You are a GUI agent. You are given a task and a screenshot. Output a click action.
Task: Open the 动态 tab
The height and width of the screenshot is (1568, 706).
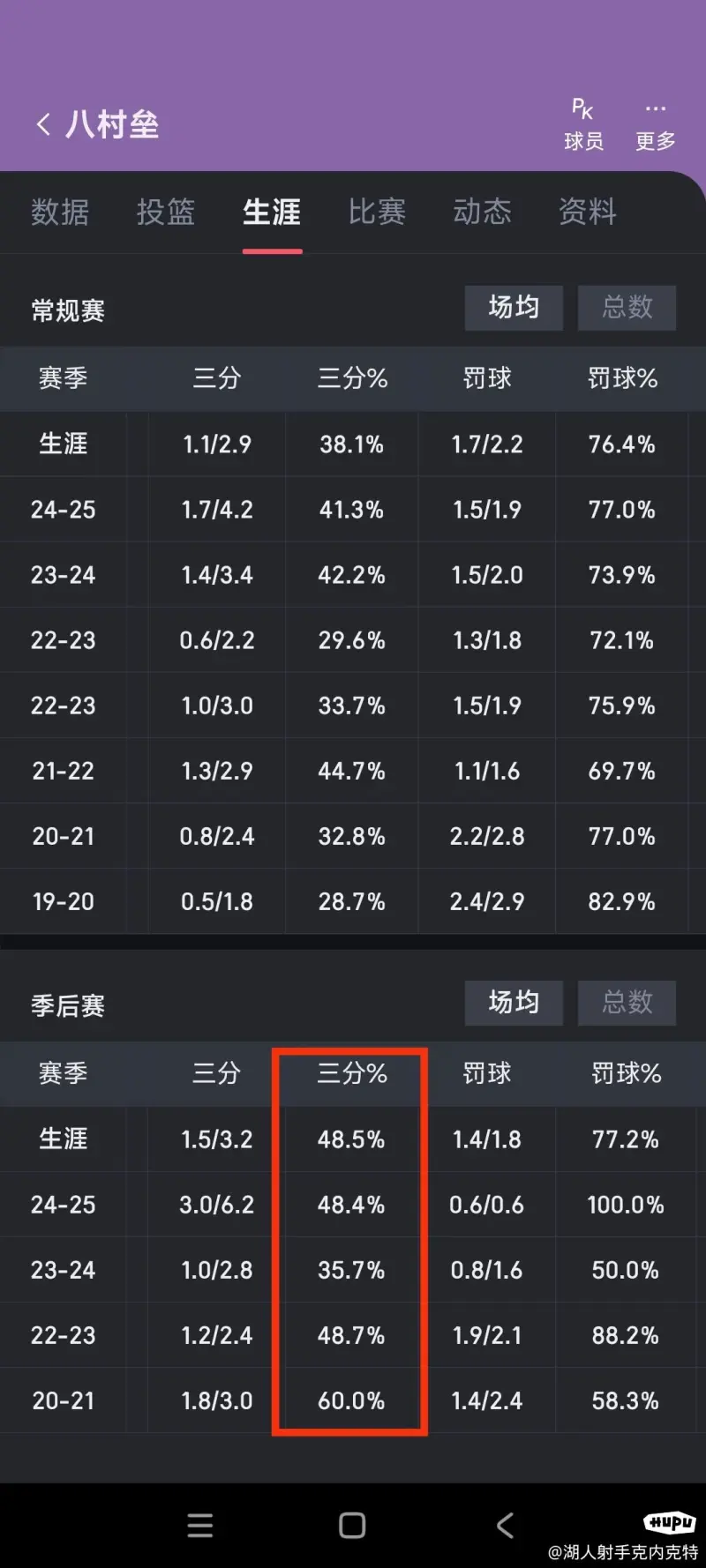coord(482,212)
